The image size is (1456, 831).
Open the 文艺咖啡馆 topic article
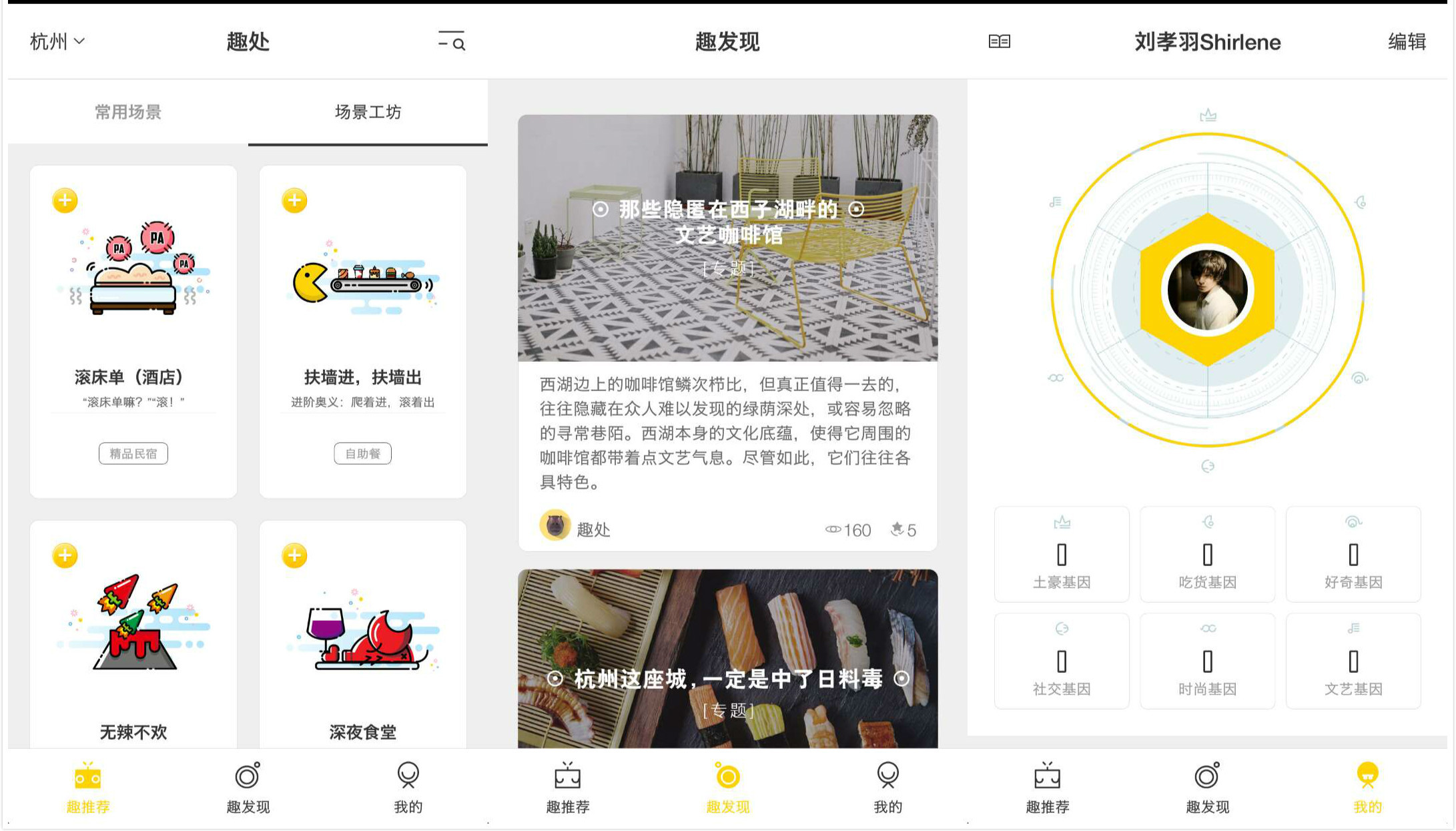[x=727, y=332]
